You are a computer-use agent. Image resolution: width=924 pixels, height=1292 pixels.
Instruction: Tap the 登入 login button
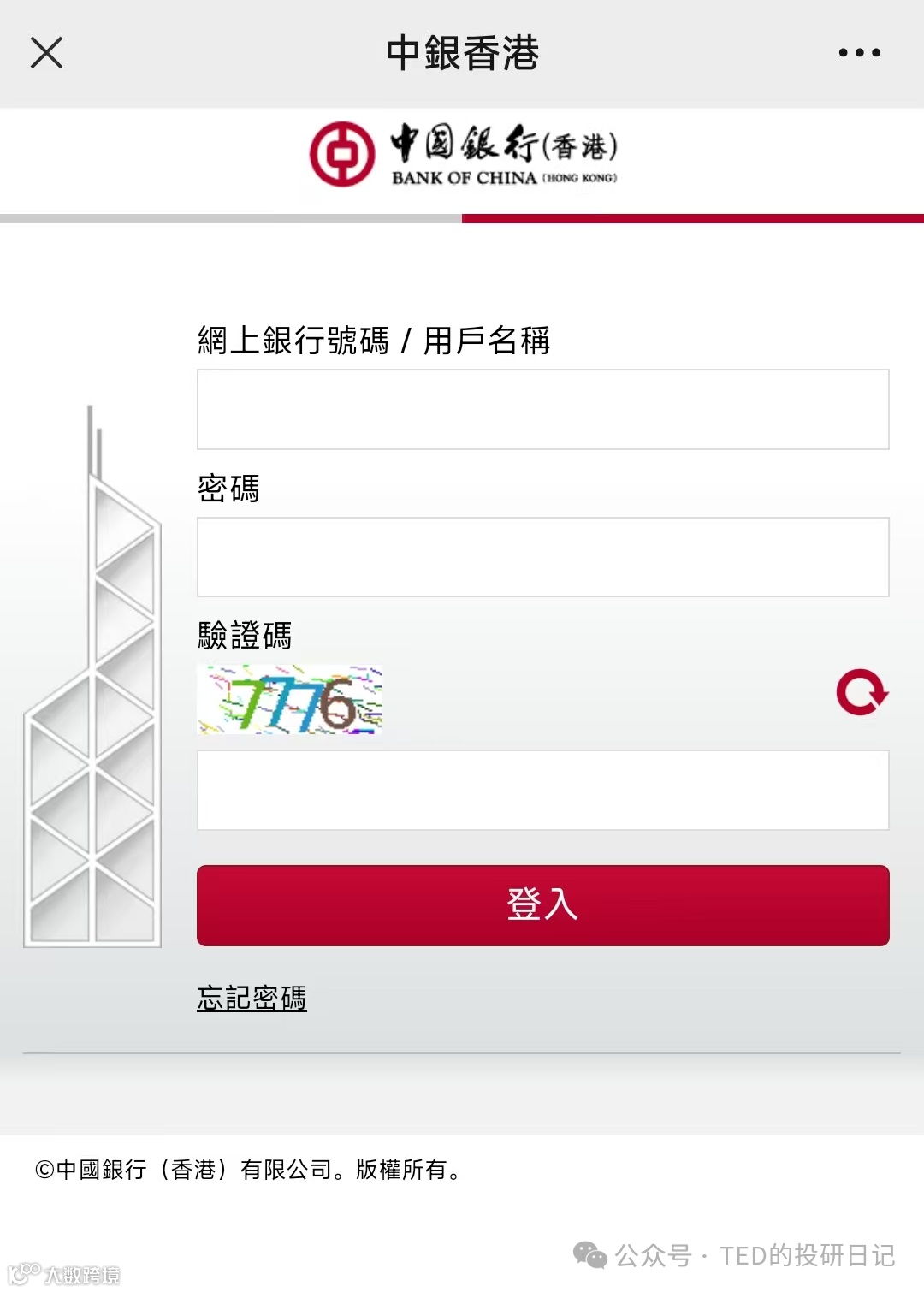542,905
